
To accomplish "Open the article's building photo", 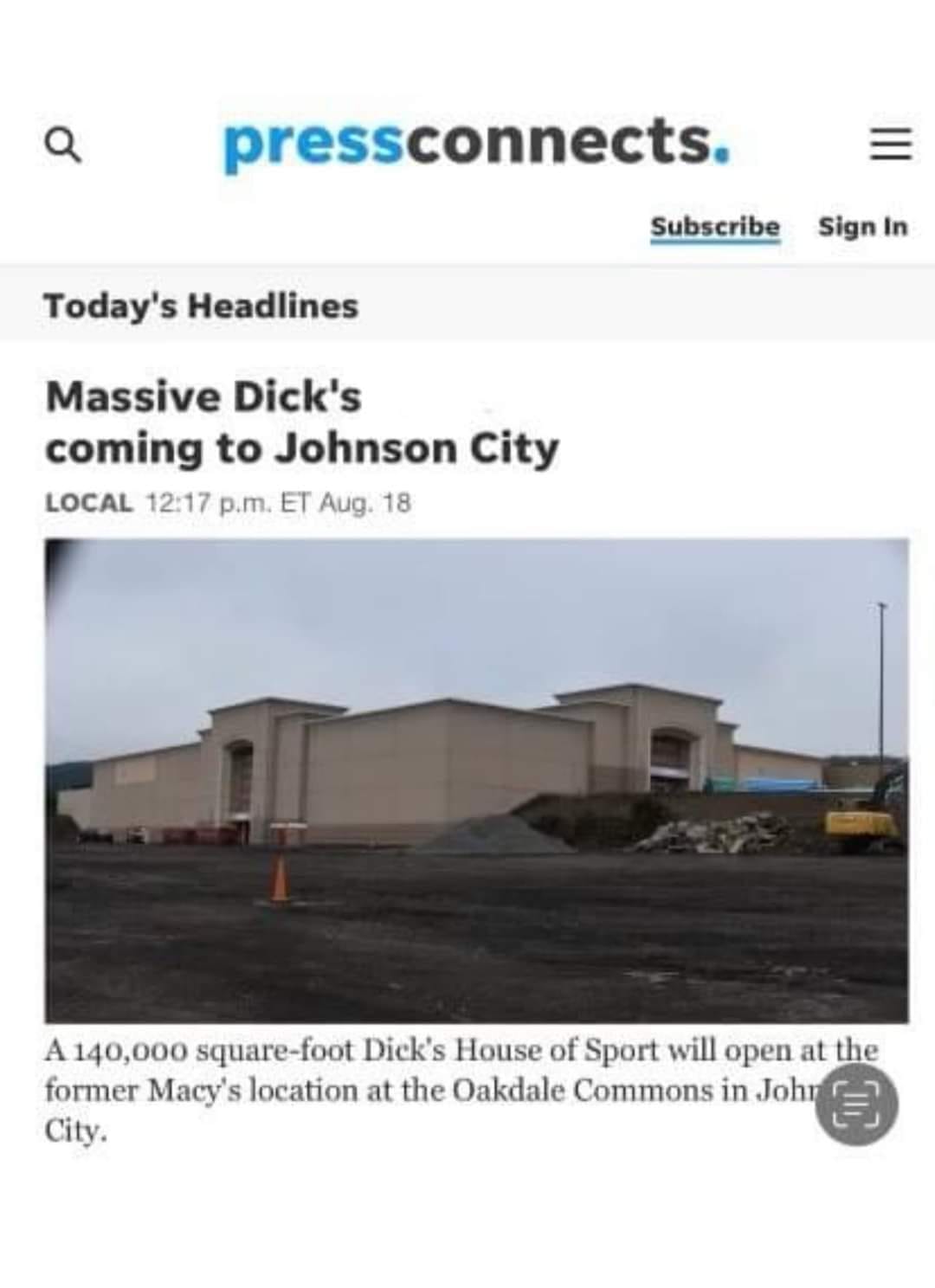I will [x=476, y=779].
